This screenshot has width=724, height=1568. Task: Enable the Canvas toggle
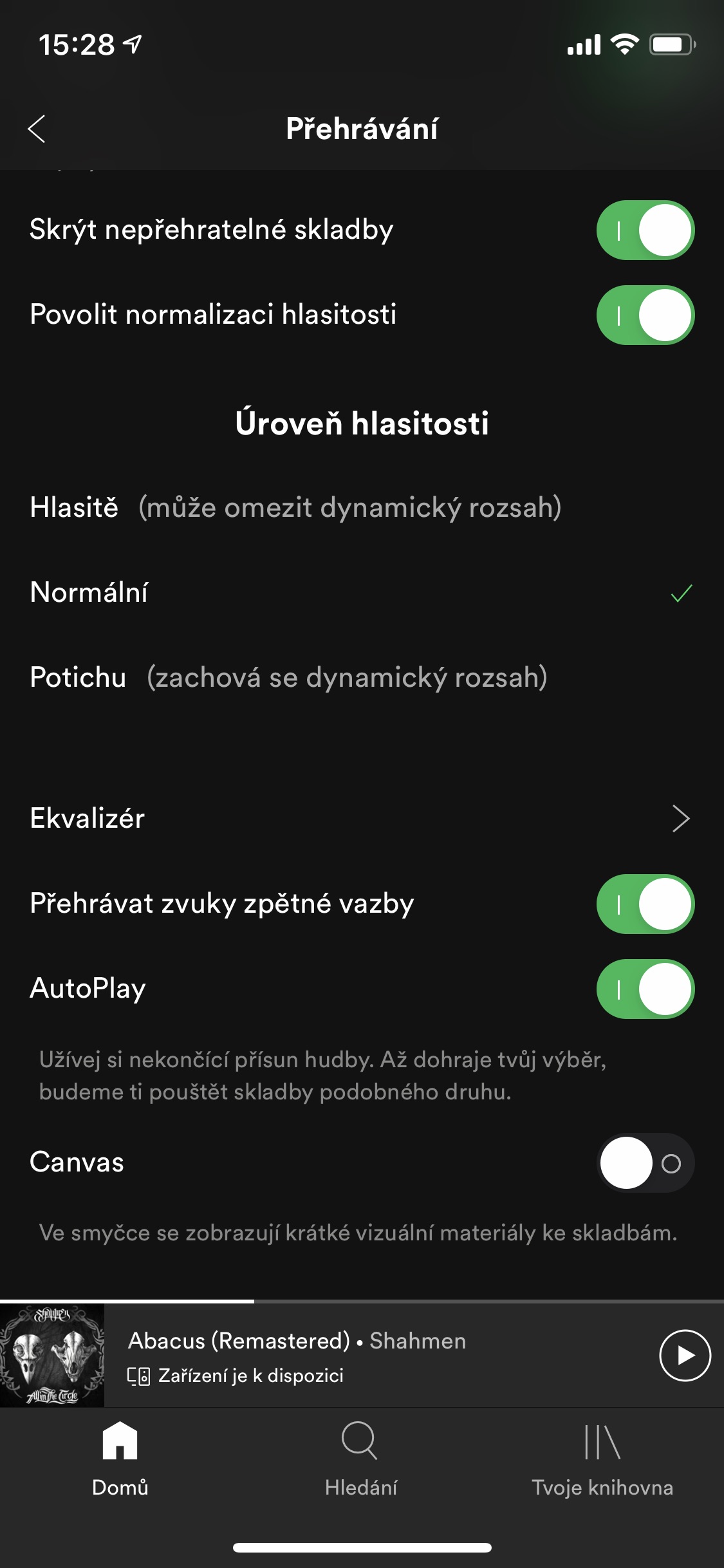(645, 1162)
